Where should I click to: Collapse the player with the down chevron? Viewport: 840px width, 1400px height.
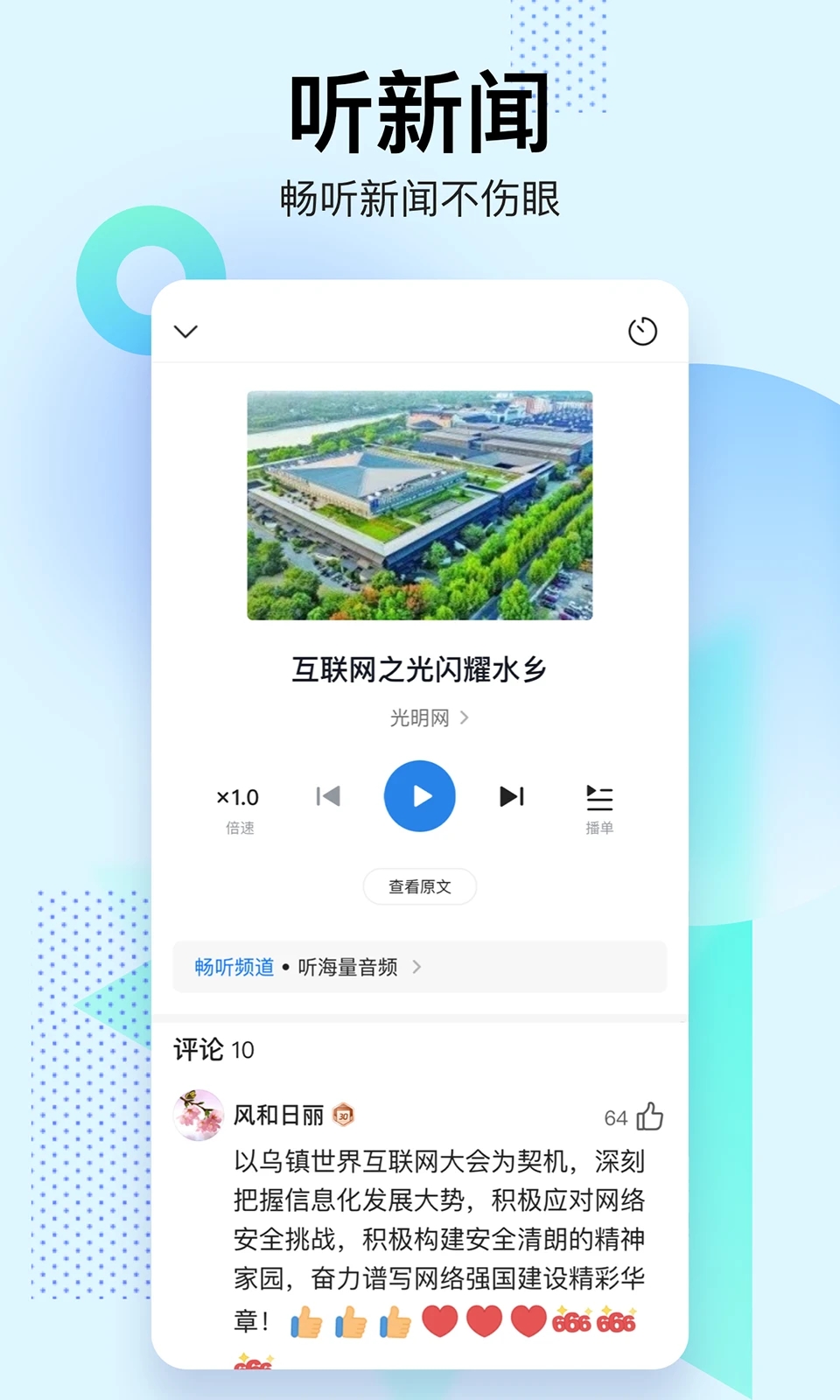[x=185, y=332]
